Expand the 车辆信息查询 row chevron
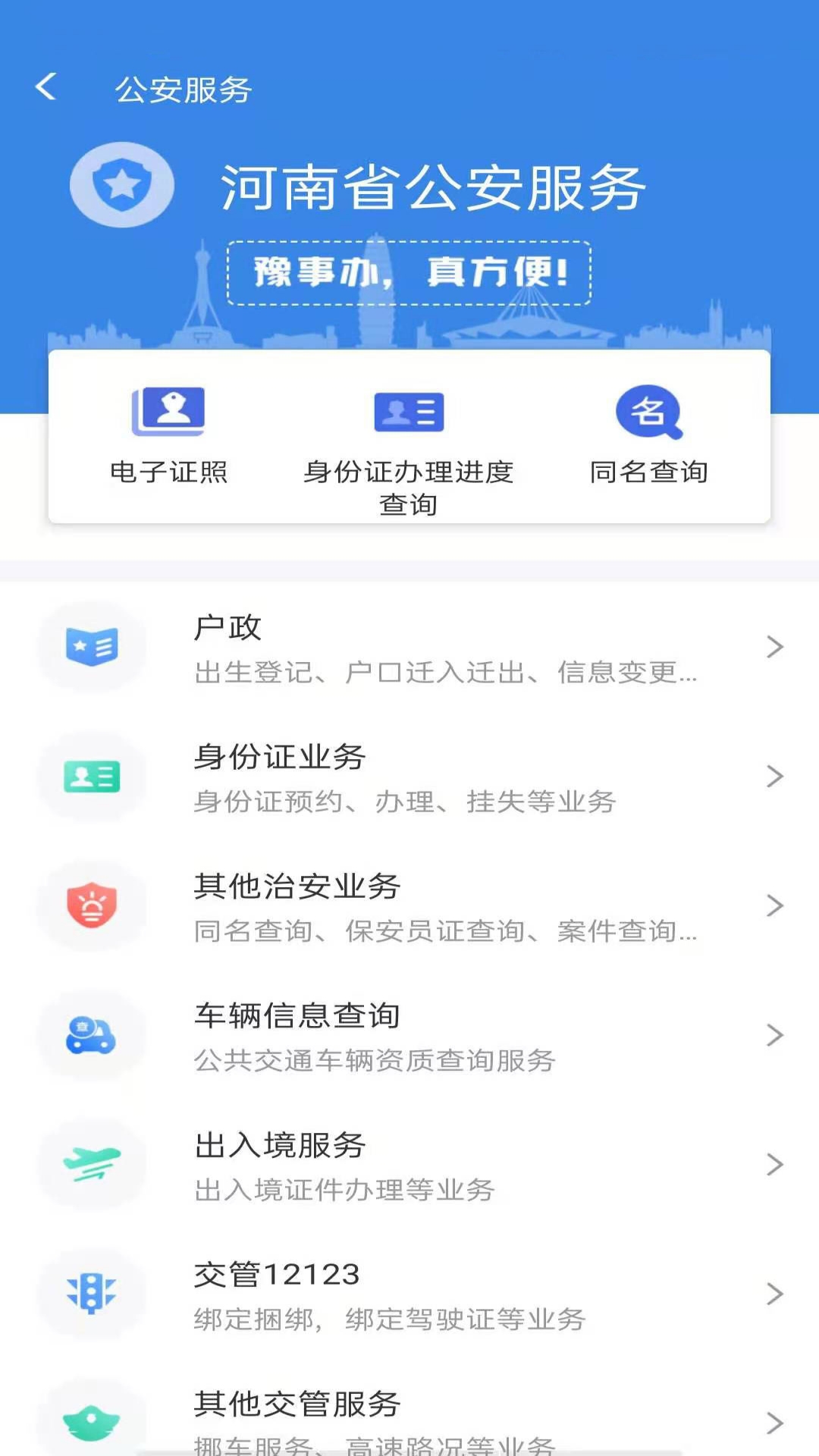 [x=774, y=1034]
